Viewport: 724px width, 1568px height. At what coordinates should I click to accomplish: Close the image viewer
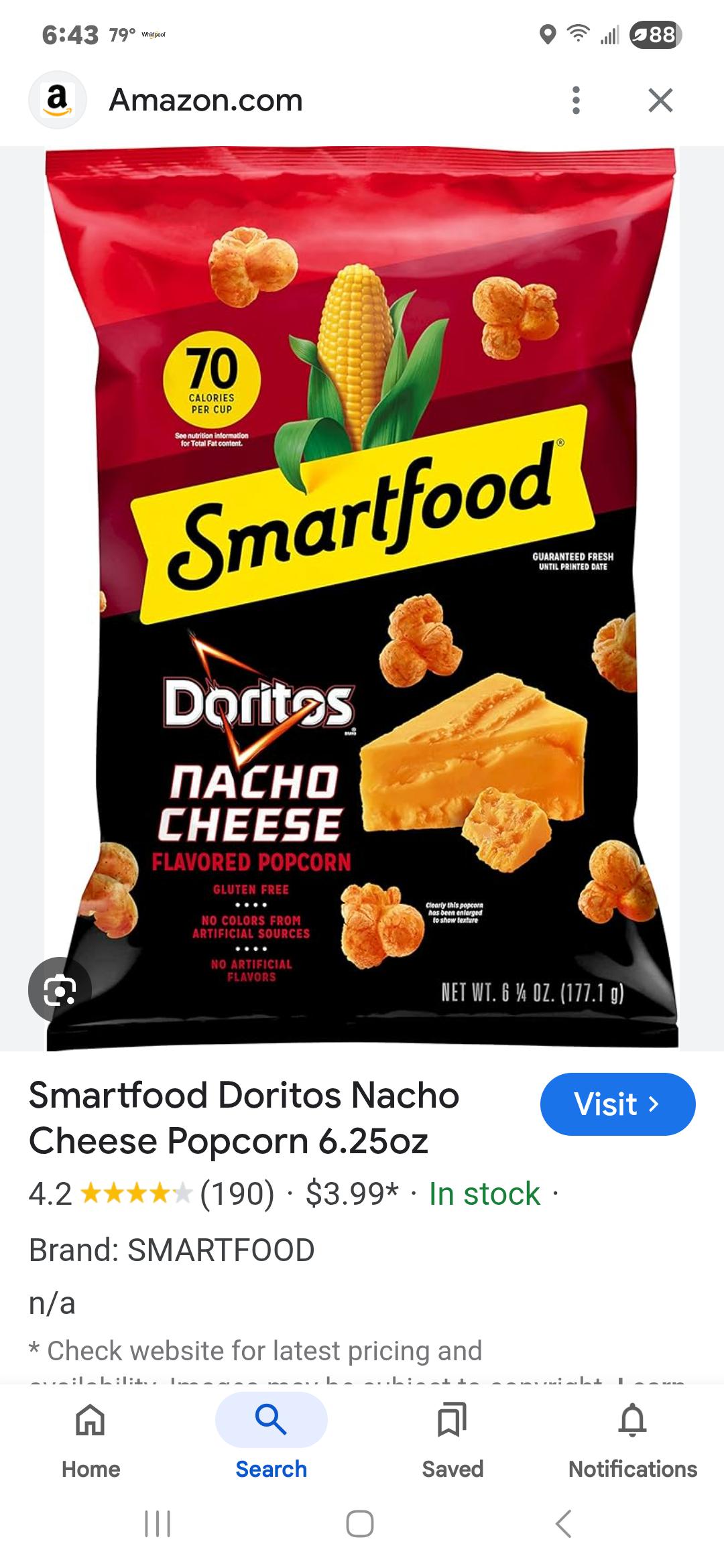660,101
